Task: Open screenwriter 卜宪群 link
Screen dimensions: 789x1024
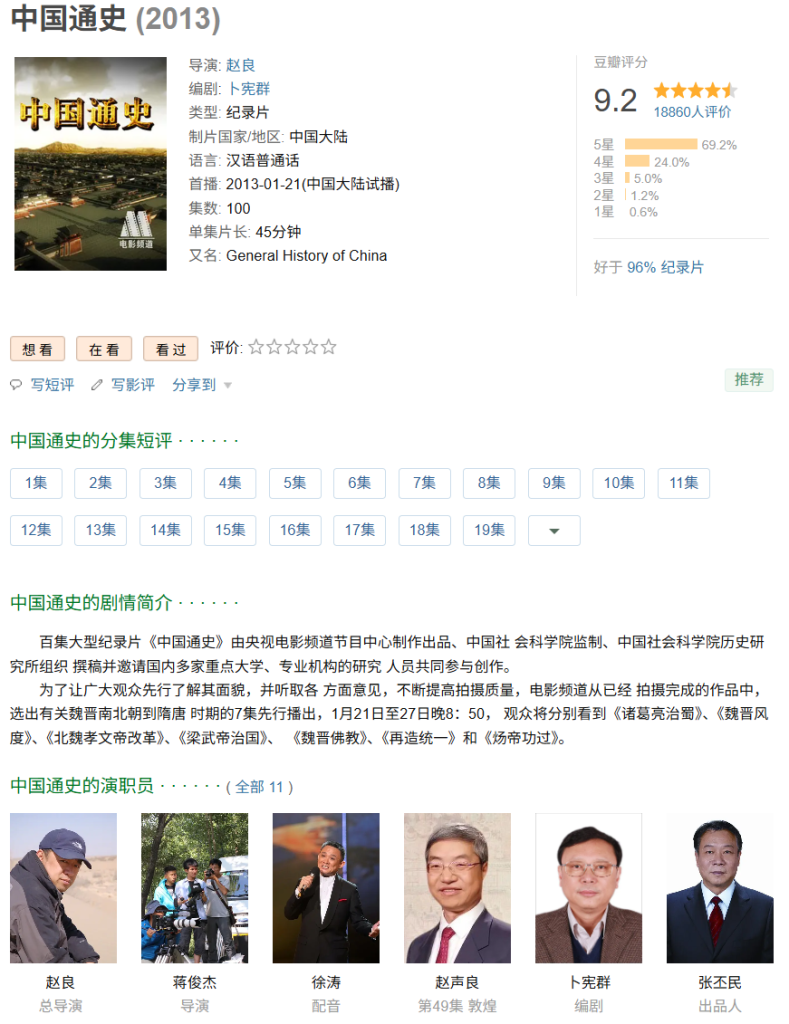Action: [x=247, y=89]
